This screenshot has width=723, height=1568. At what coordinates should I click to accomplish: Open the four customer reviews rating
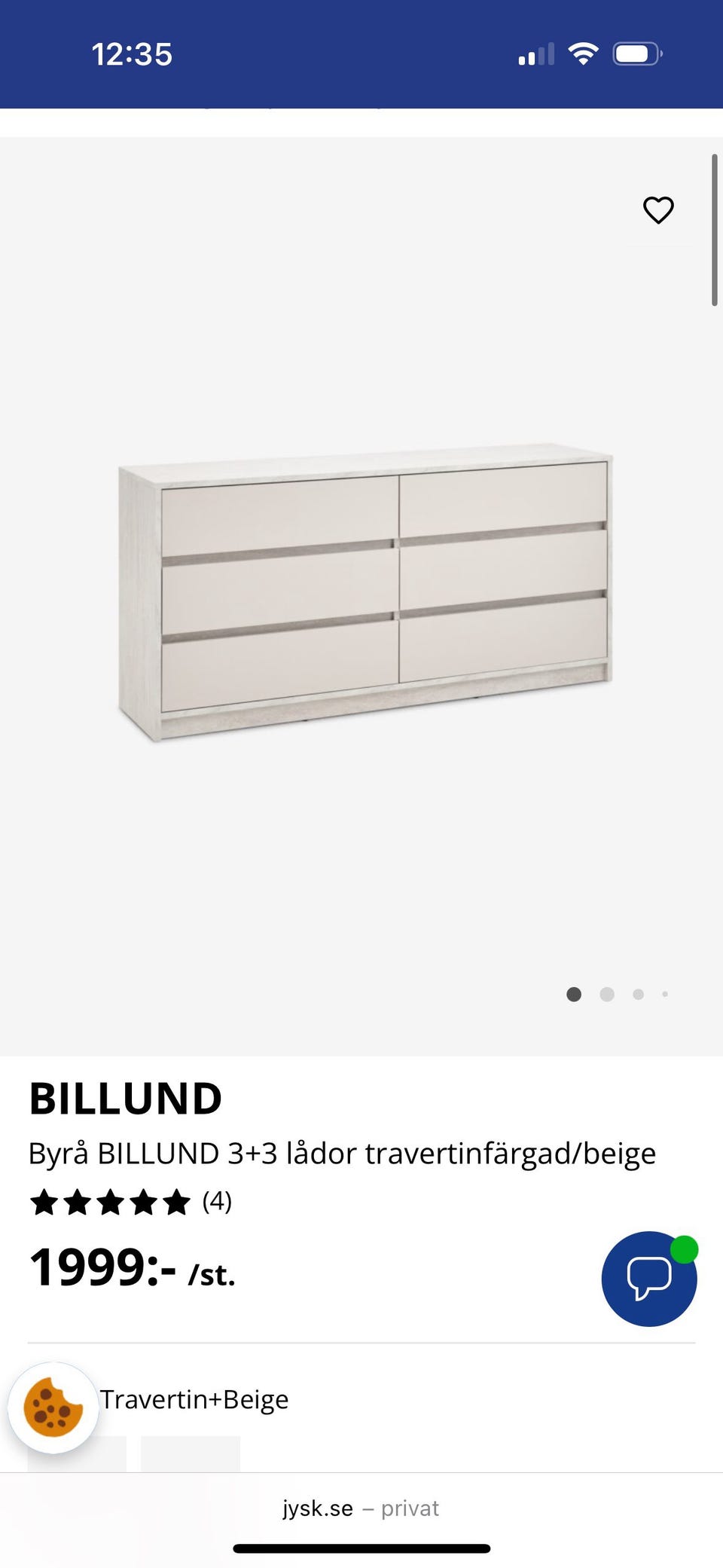pos(130,1201)
